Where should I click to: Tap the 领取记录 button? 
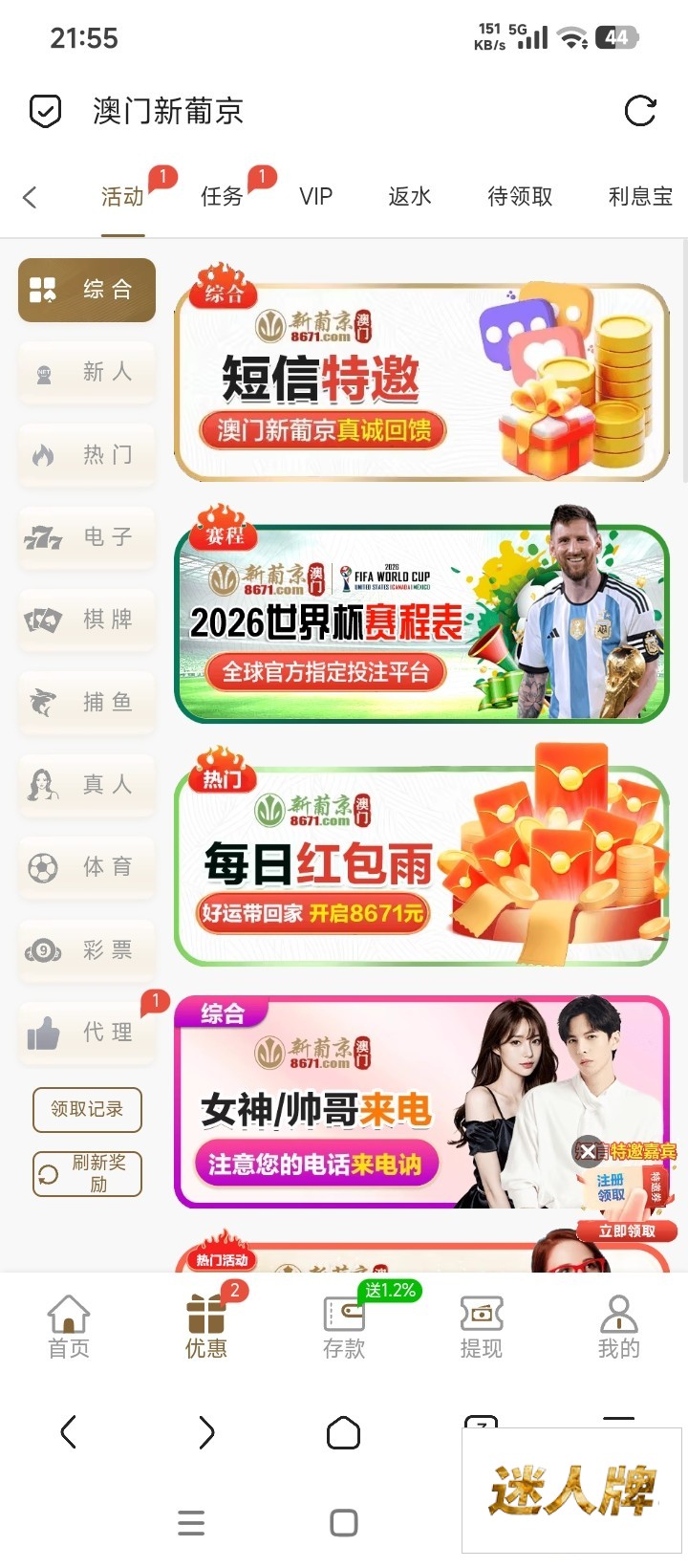[x=87, y=1109]
